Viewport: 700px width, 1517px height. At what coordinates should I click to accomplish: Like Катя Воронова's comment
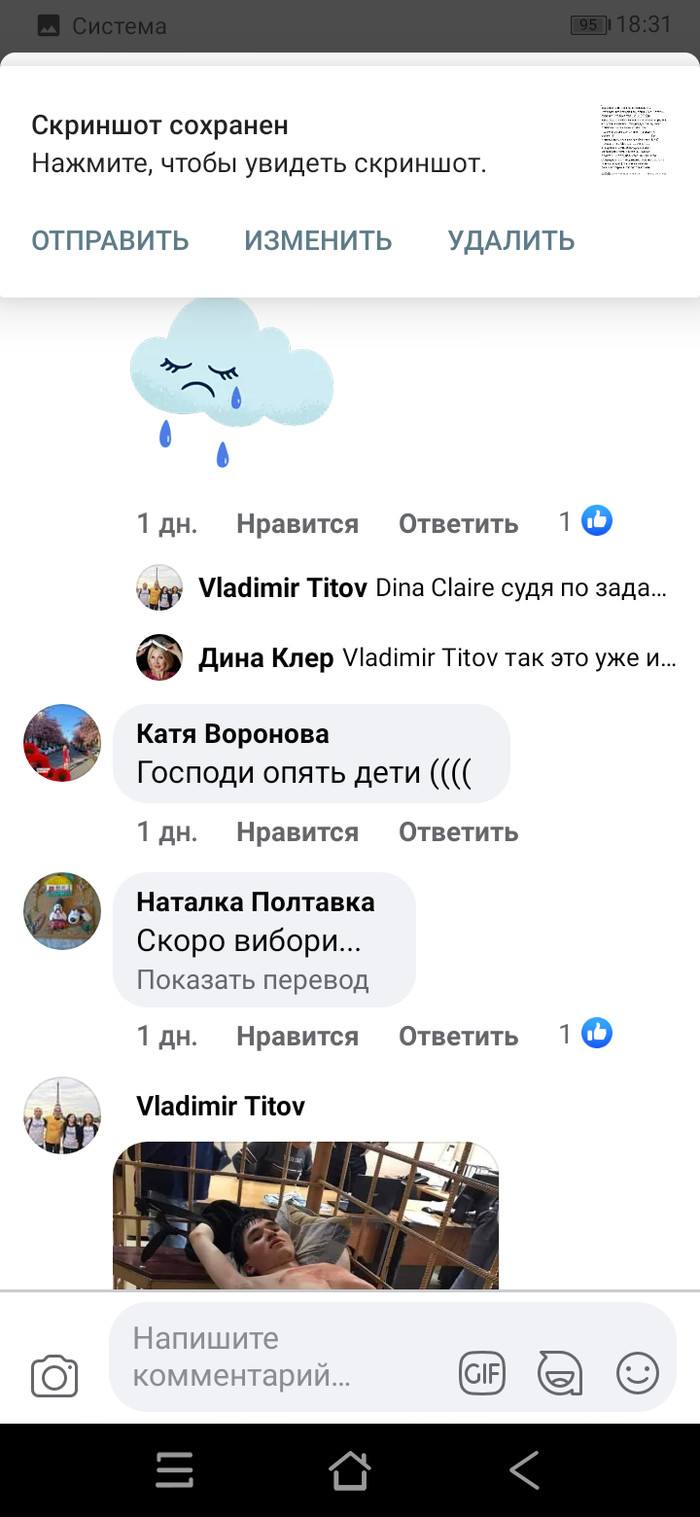click(297, 832)
